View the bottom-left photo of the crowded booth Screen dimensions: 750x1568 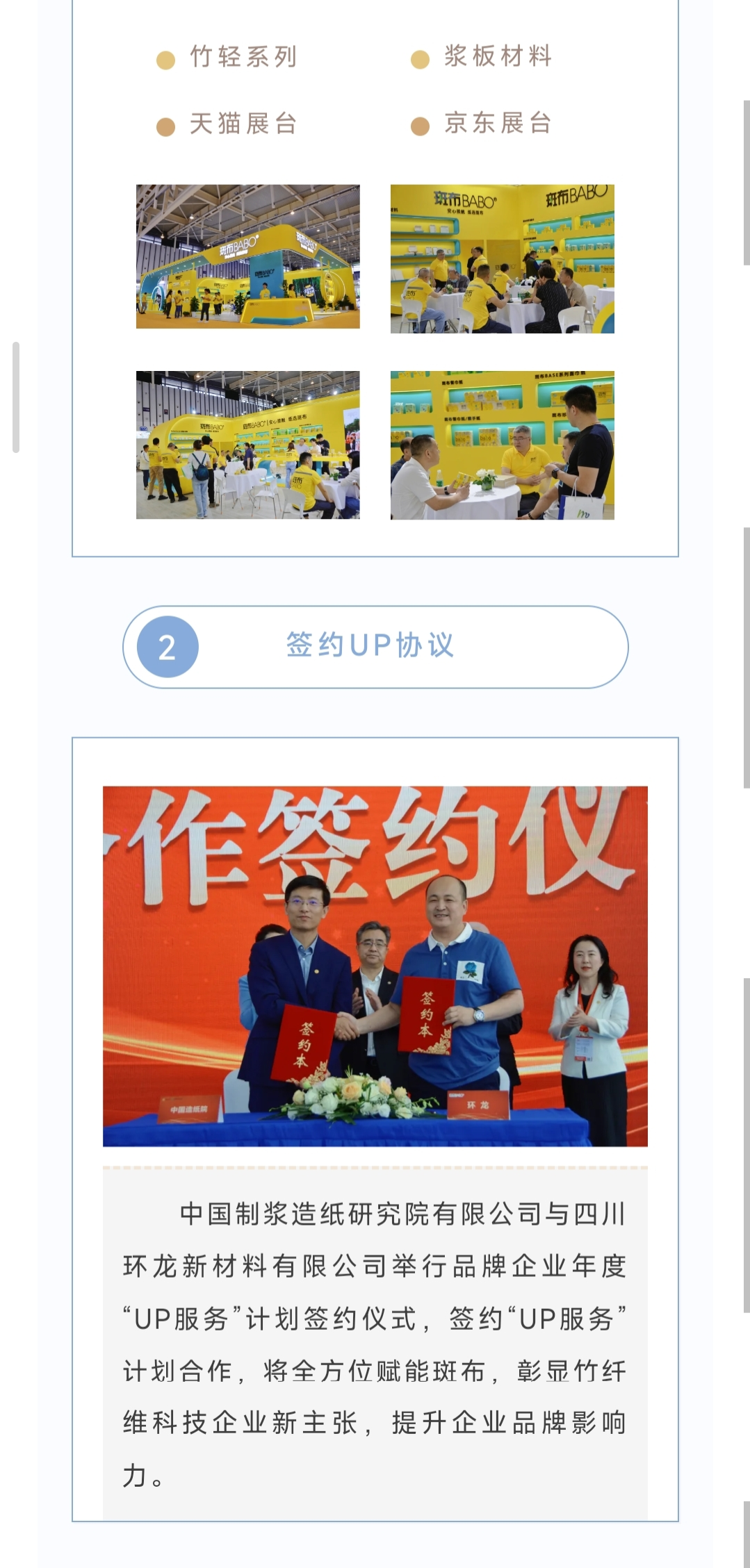(x=248, y=445)
